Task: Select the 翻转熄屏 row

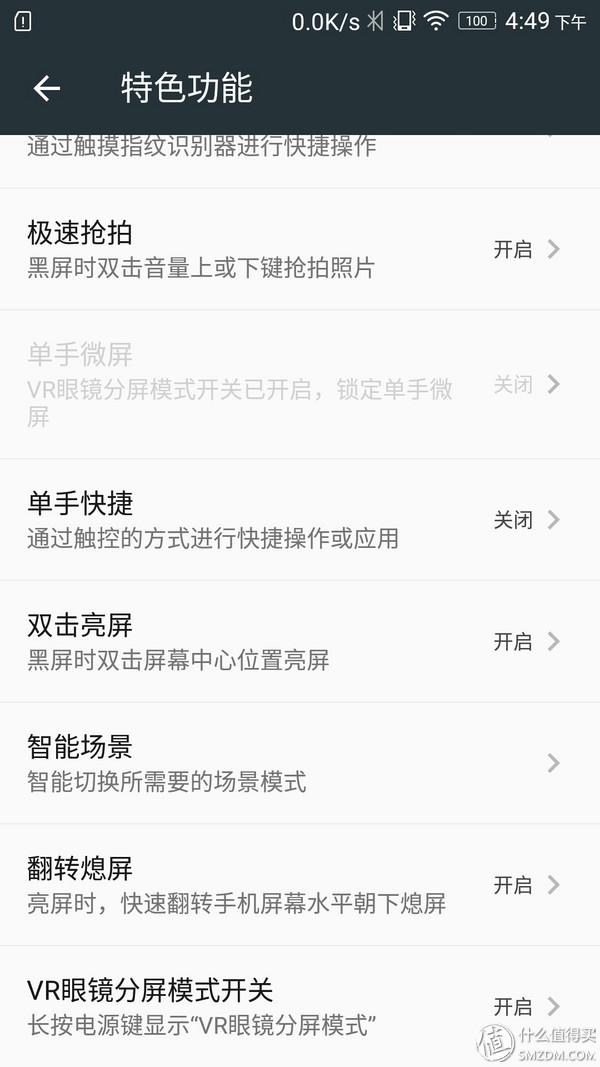Action: pos(300,885)
